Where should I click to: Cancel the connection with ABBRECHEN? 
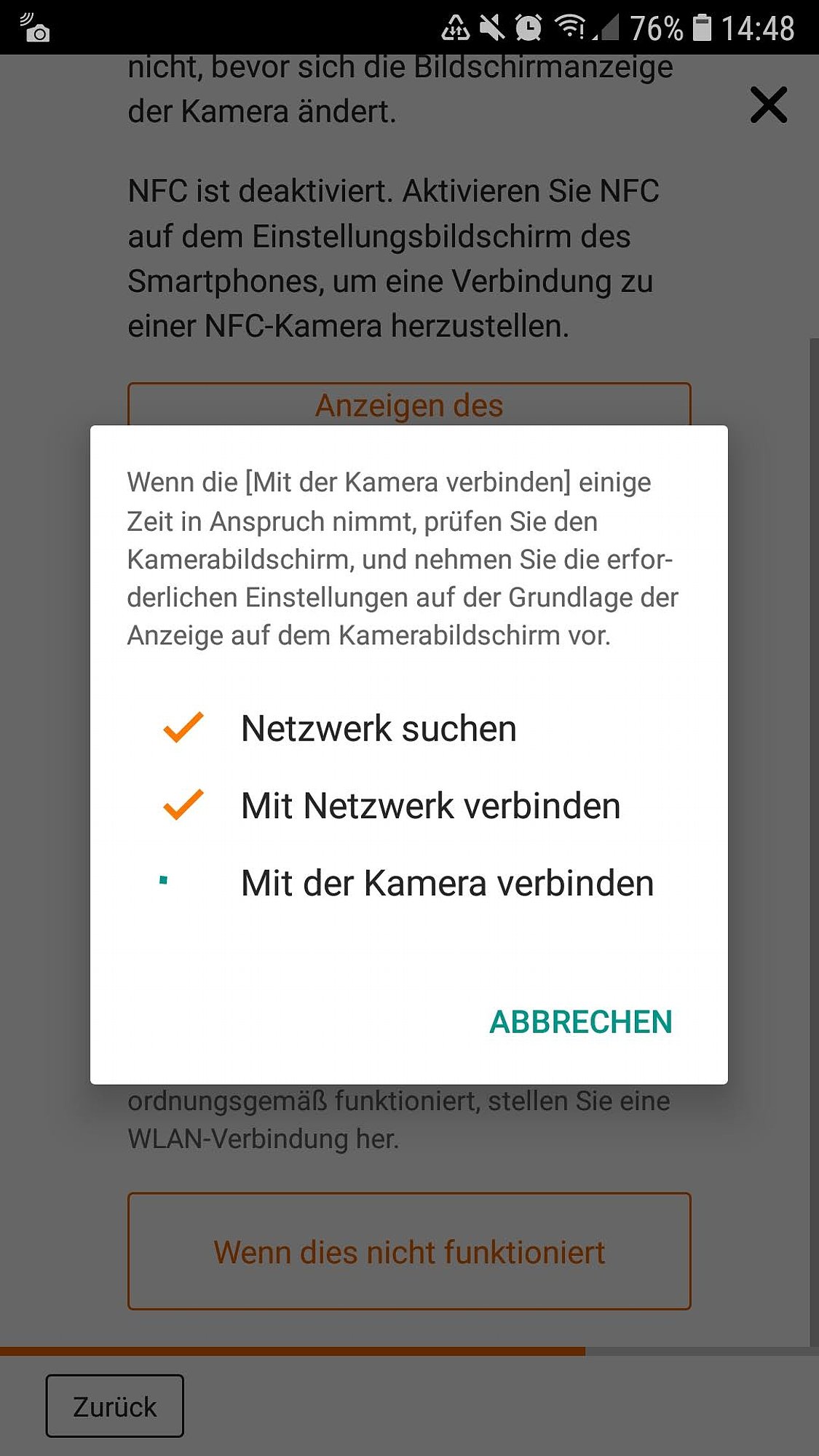click(x=580, y=1022)
